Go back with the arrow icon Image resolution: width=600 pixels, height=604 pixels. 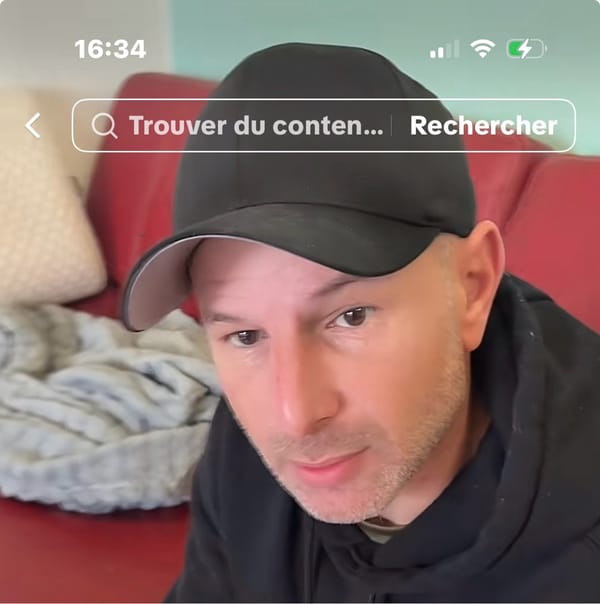[33, 126]
